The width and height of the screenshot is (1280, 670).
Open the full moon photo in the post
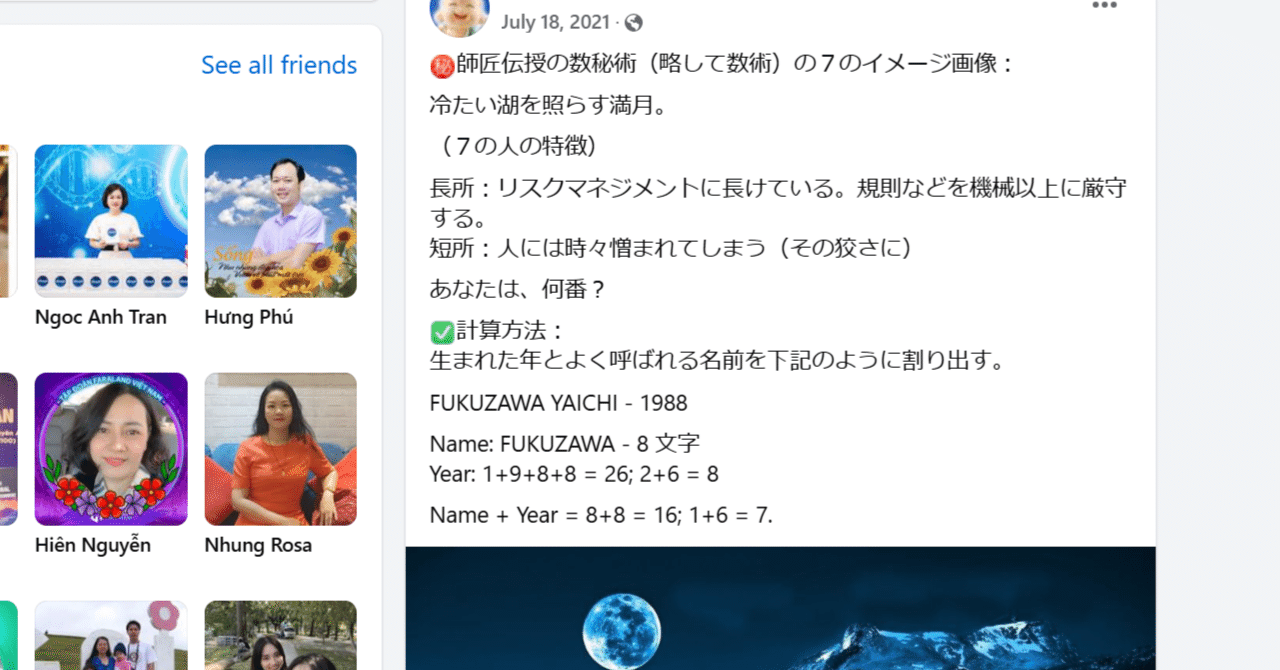tap(780, 608)
